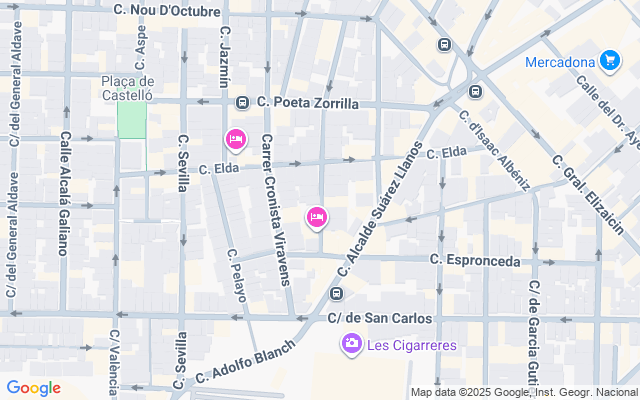Tap the hotel pin near C. Jazmín
Image resolution: width=640 pixels, height=400 pixels.
coord(235,139)
